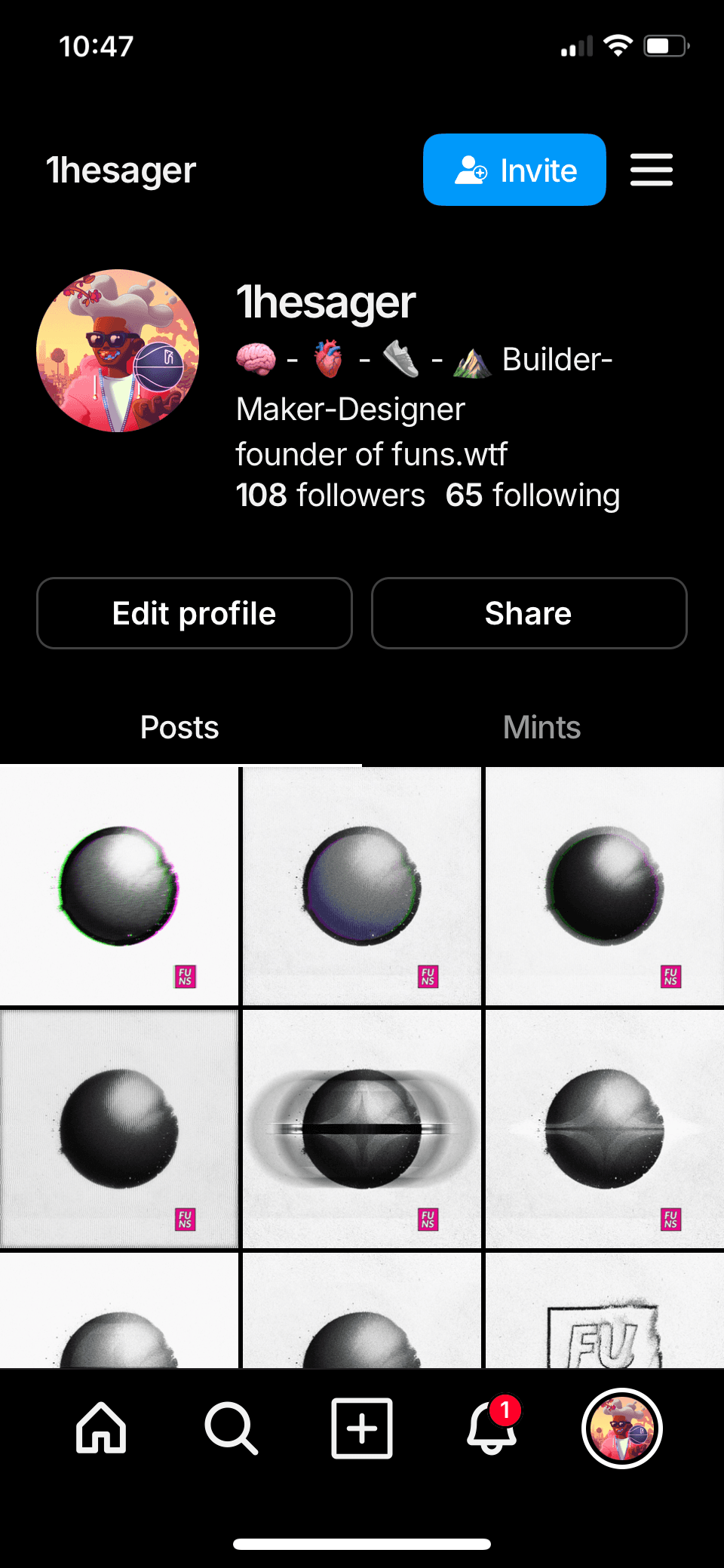The image size is (724, 1568).
Task: View the 108 followers list
Action: click(x=330, y=496)
